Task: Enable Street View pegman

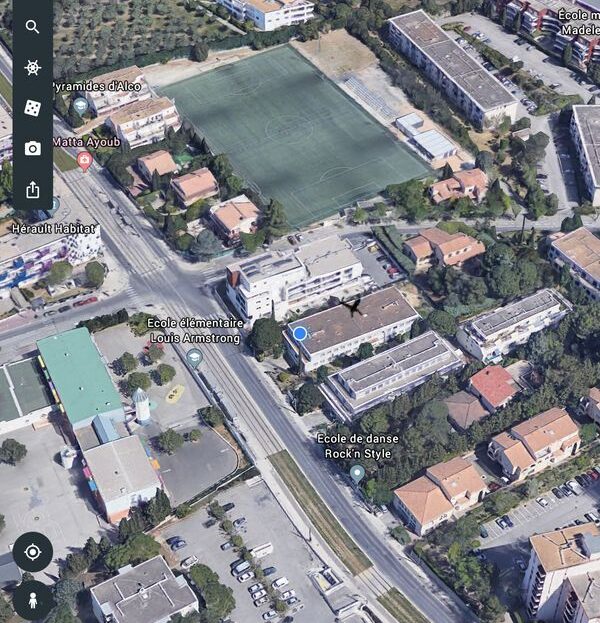Action: 33,601
